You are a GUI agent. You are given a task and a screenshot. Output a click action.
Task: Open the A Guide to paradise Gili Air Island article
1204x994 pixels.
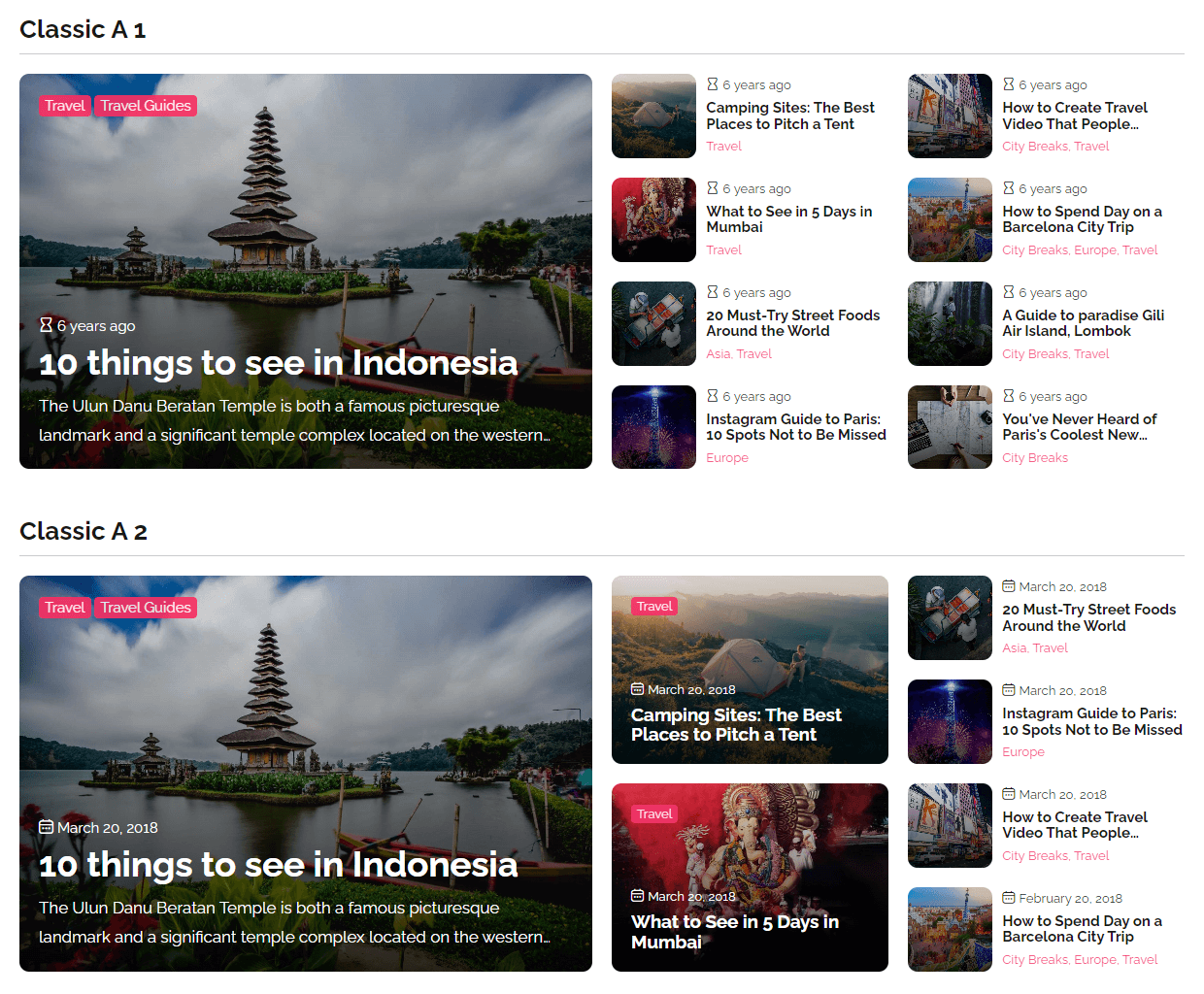(1083, 323)
